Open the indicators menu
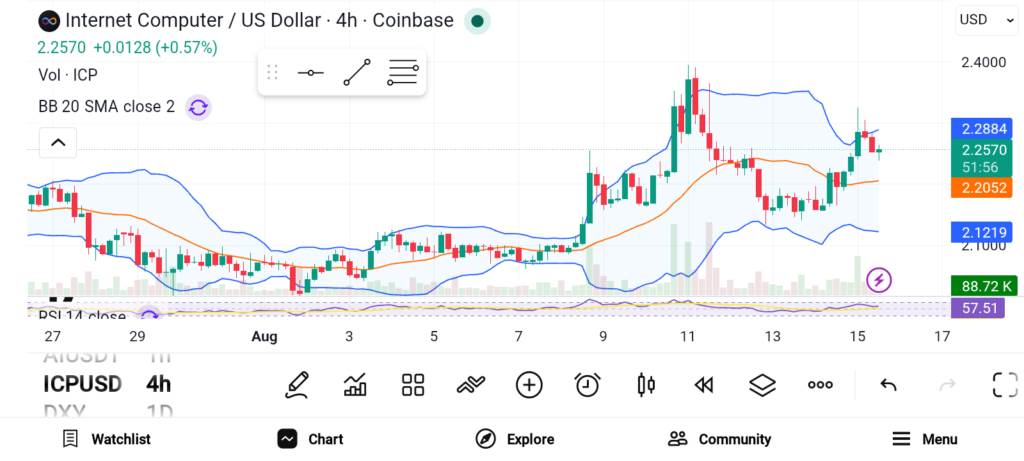 [355, 385]
